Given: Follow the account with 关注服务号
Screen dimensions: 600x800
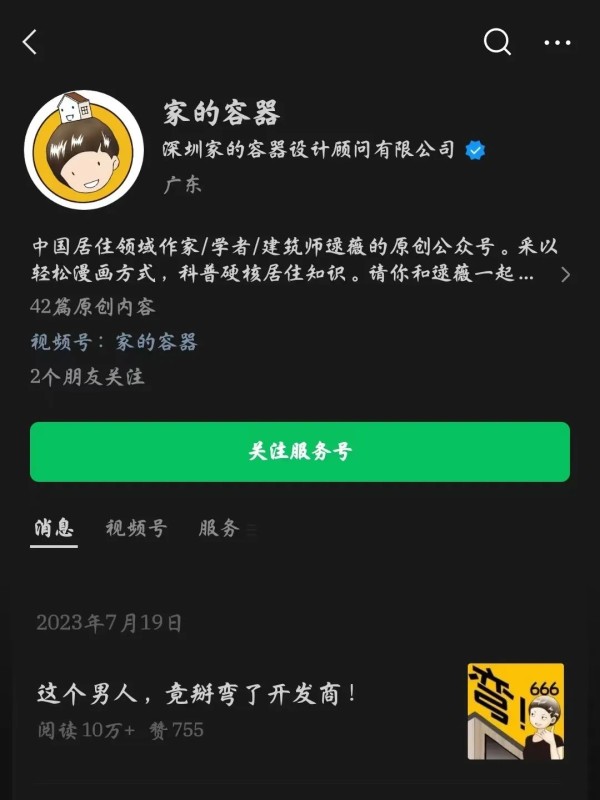Looking at the screenshot, I should click(x=300, y=452).
